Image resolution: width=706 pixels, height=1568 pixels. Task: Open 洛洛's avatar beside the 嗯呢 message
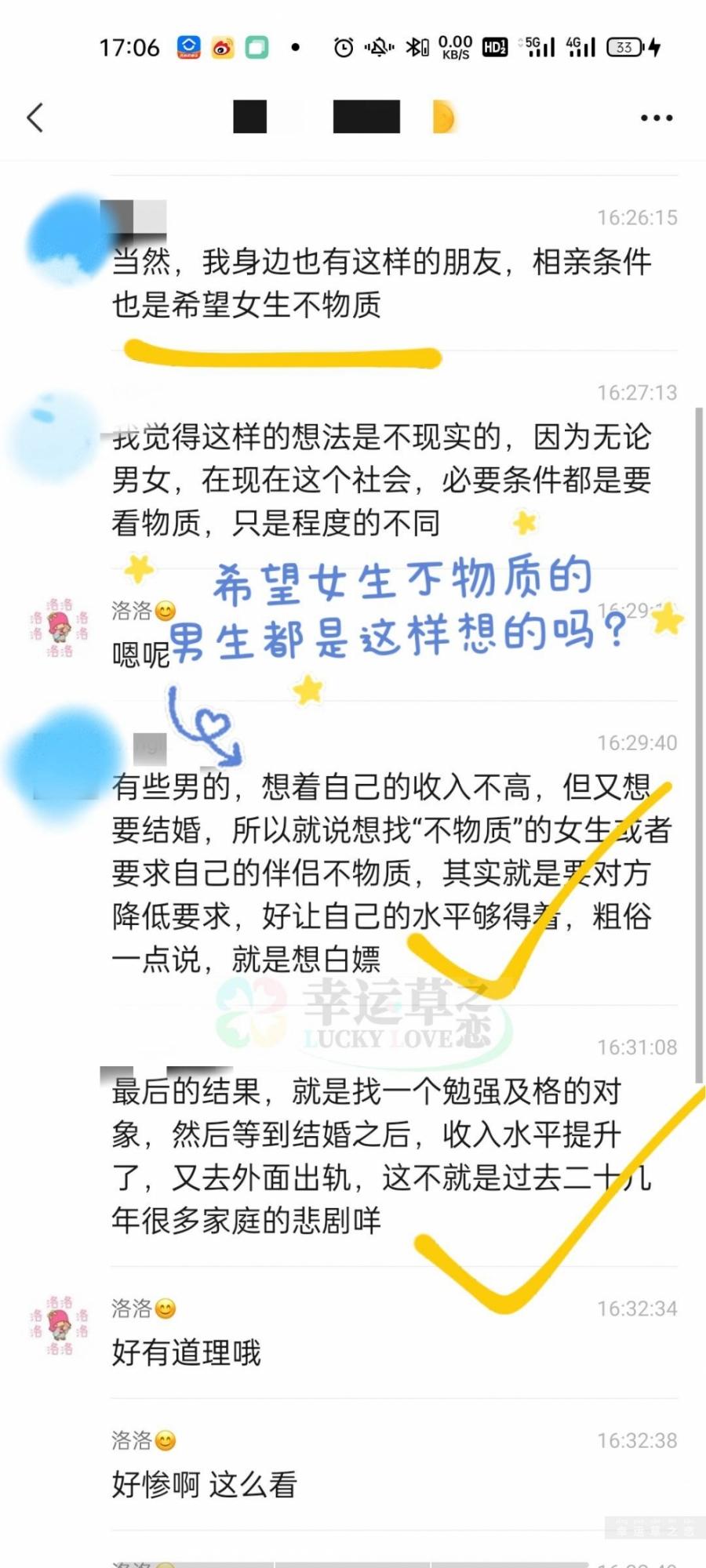(60, 627)
